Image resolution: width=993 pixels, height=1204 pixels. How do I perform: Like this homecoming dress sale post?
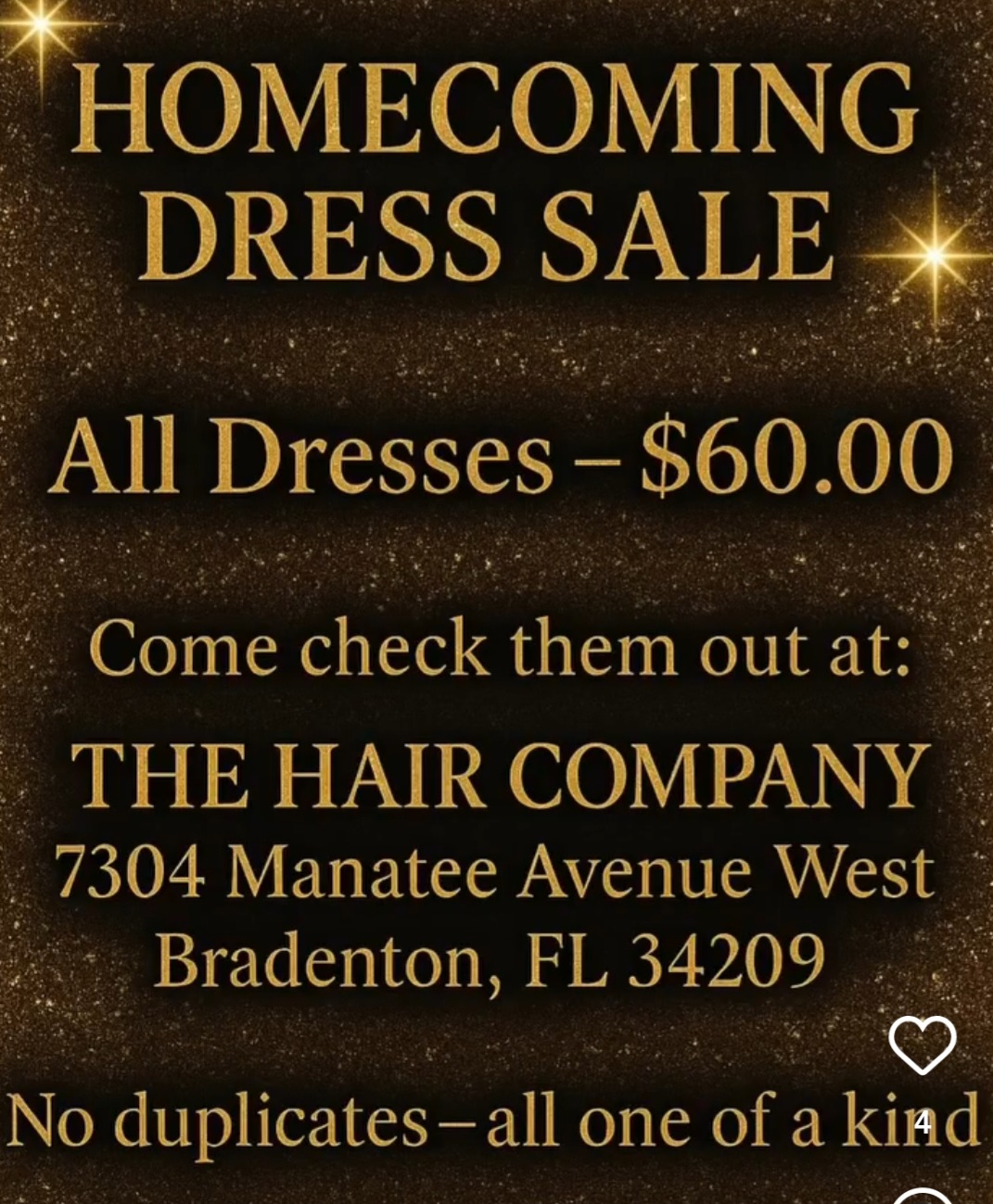click(x=922, y=1045)
